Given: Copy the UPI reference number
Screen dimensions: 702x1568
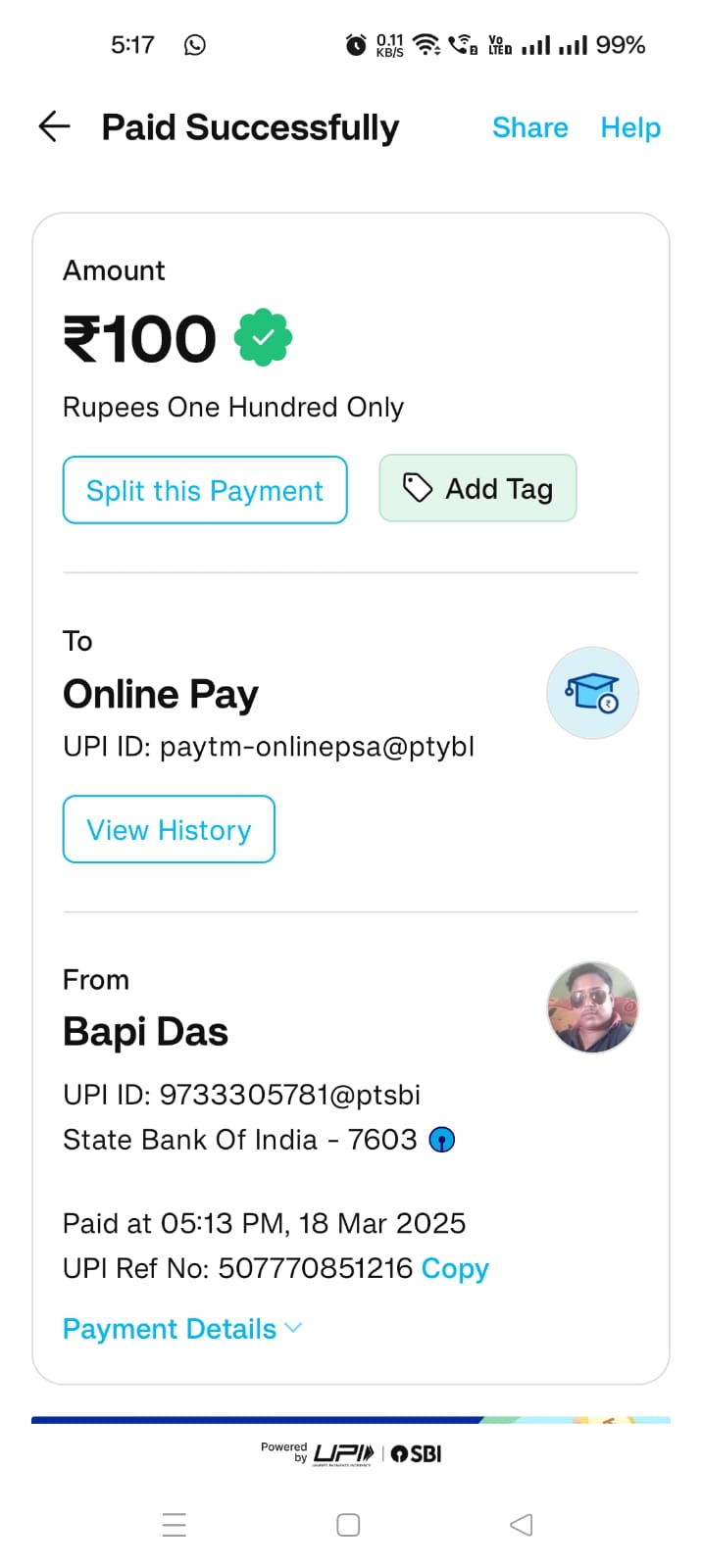Looking at the screenshot, I should click(455, 1268).
